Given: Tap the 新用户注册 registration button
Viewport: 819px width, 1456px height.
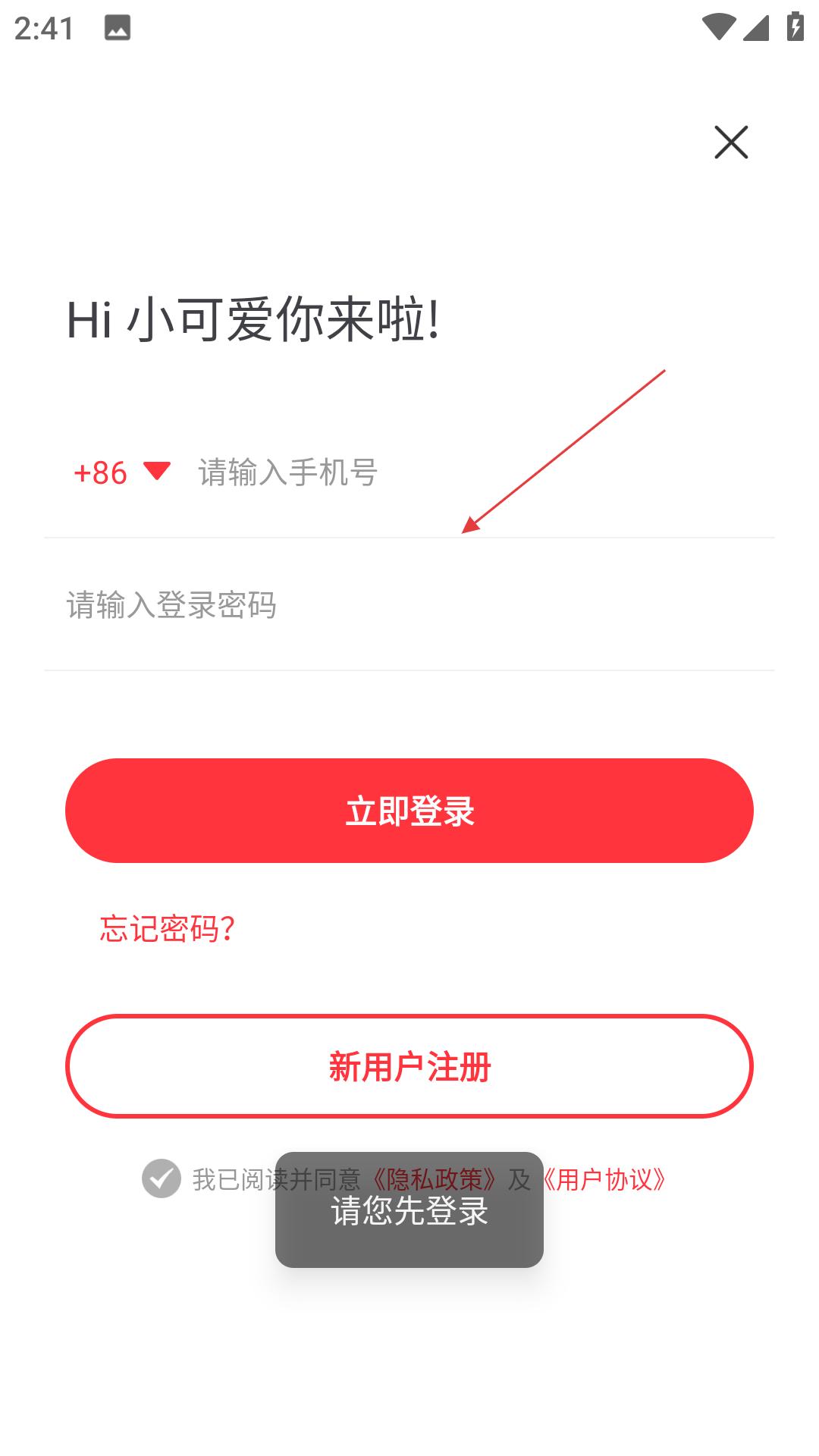Looking at the screenshot, I should click(x=409, y=1067).
